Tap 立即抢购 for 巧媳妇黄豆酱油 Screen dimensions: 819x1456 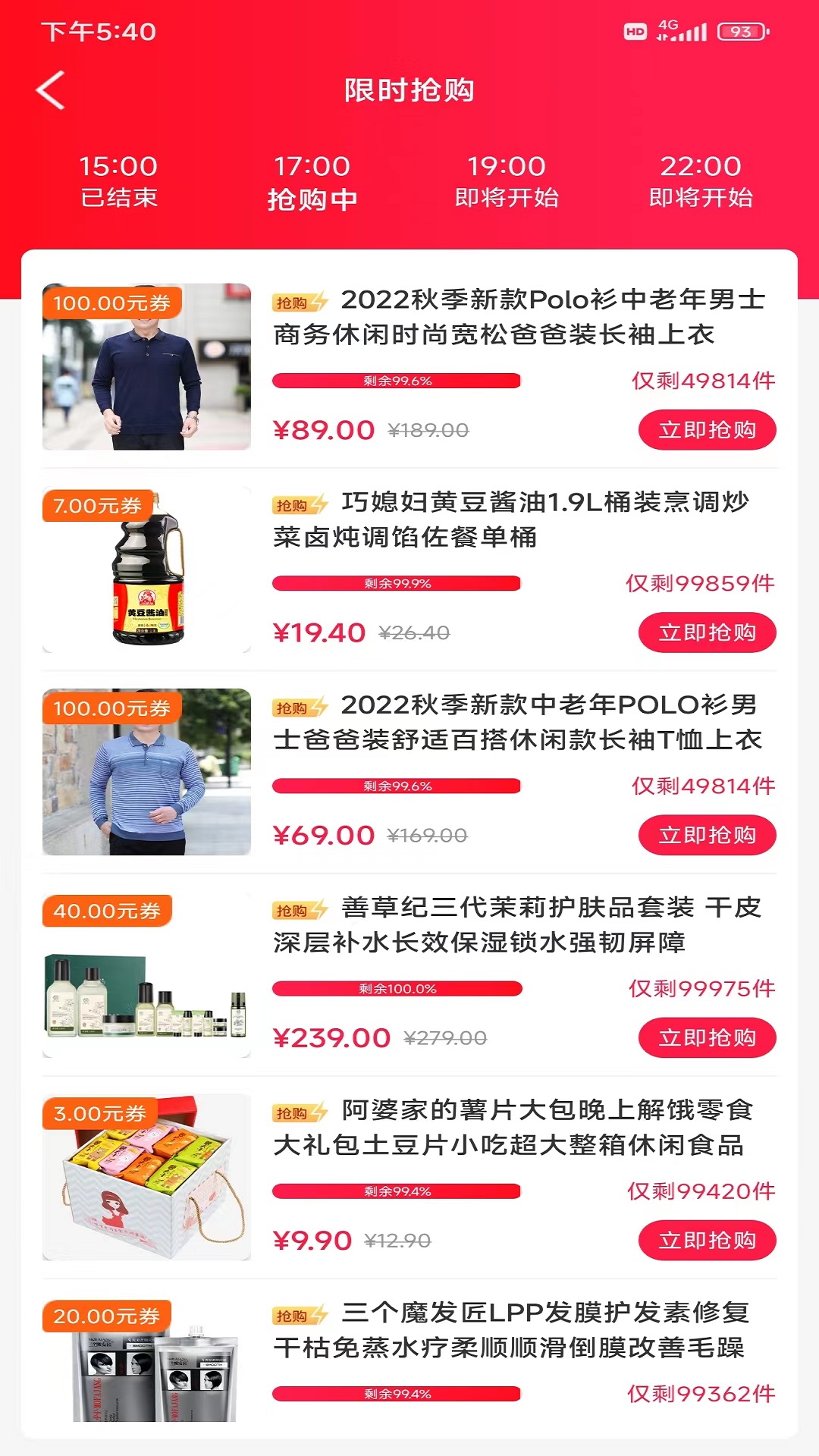(707, 632)
